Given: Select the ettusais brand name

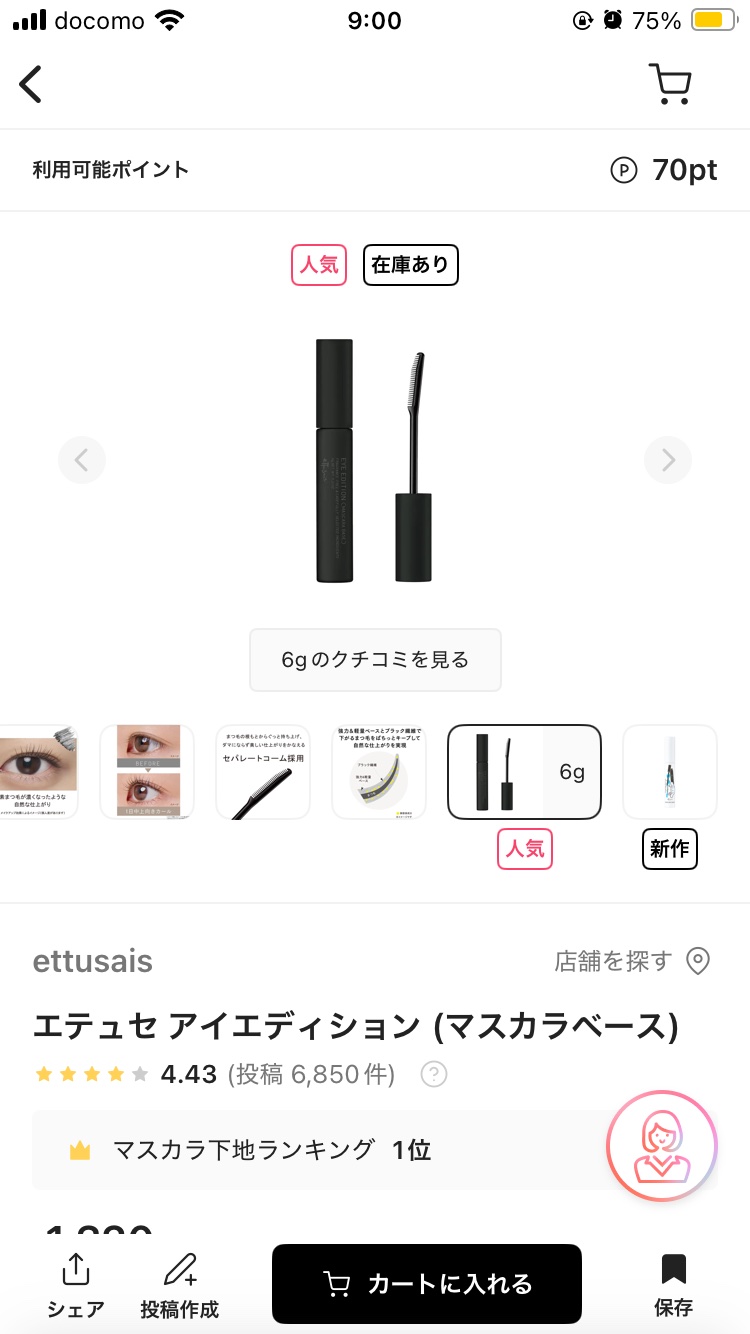Looking at the screenshot, I should [x=92, y=961].
